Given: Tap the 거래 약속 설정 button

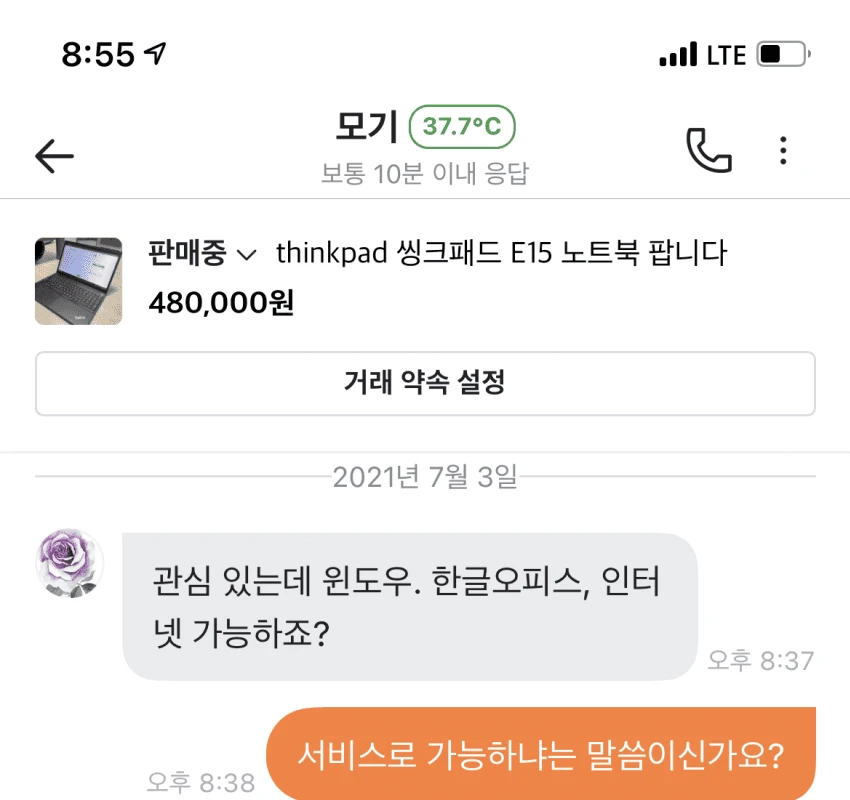Looking at the screenshot, I should pos(425,383).
